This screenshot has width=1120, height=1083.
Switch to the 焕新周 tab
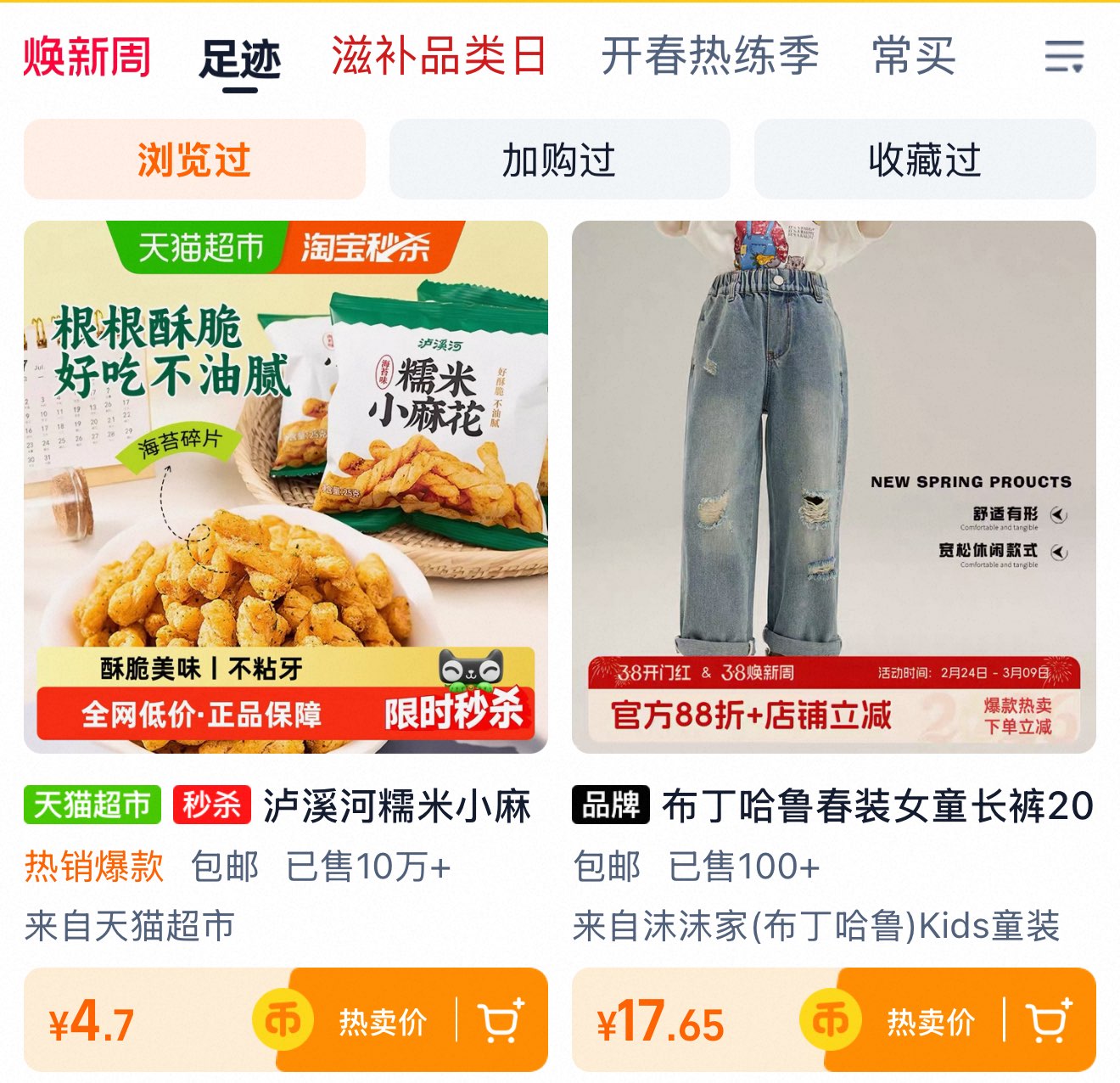pos(87,57)
